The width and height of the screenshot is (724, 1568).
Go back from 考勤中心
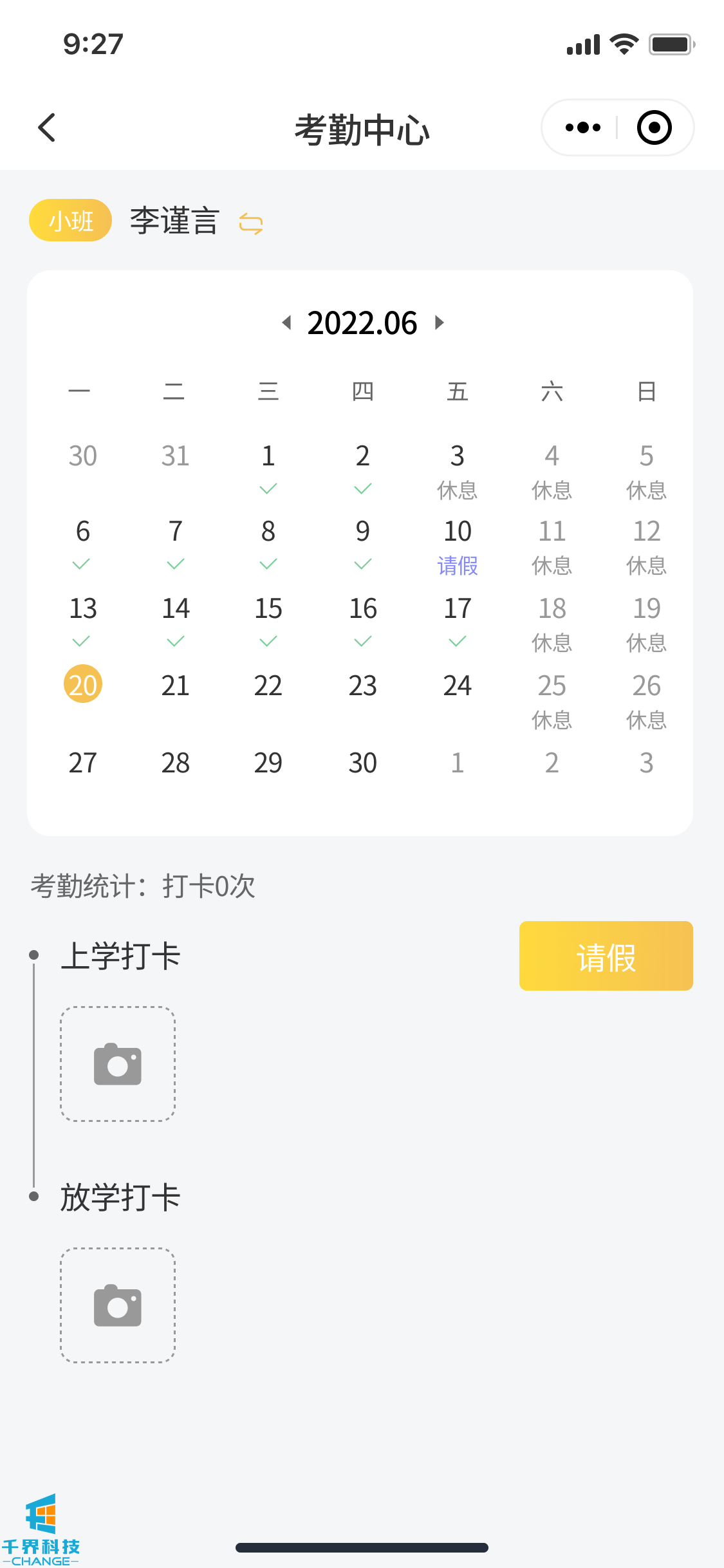[x=47, y=127]
